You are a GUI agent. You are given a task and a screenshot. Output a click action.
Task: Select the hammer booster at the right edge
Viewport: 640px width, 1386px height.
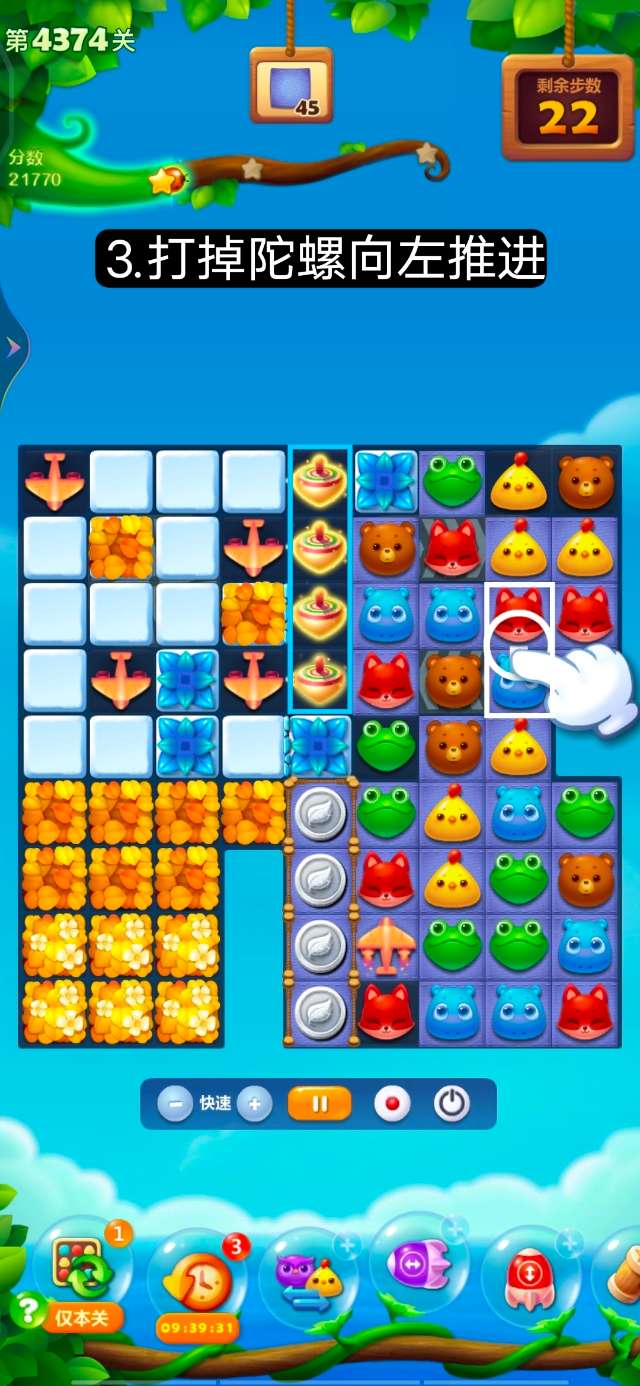(x=622, y=1270)
